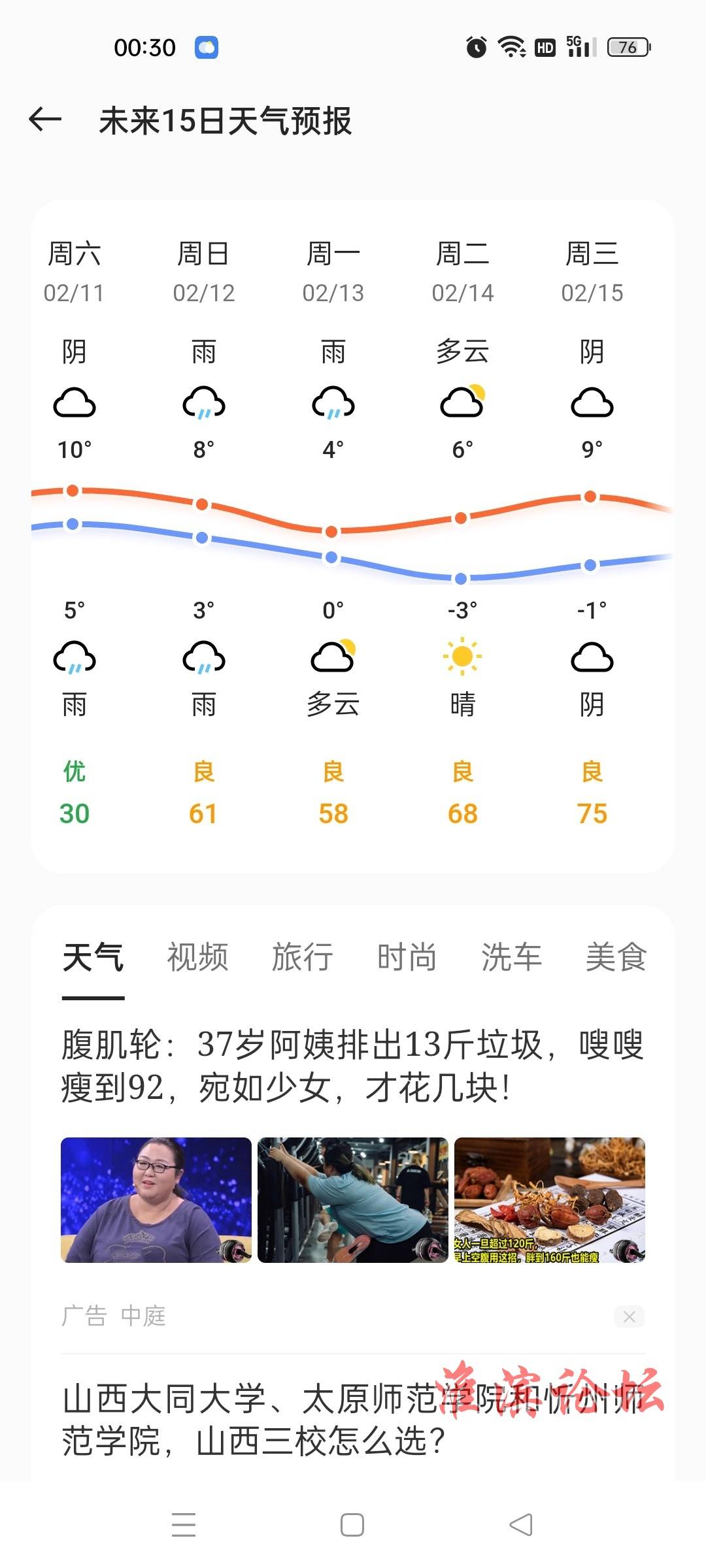Open the ad image of herbal ingredients
The width and height of the screenshot is (706, 1568).
[x=550, y=1200]
